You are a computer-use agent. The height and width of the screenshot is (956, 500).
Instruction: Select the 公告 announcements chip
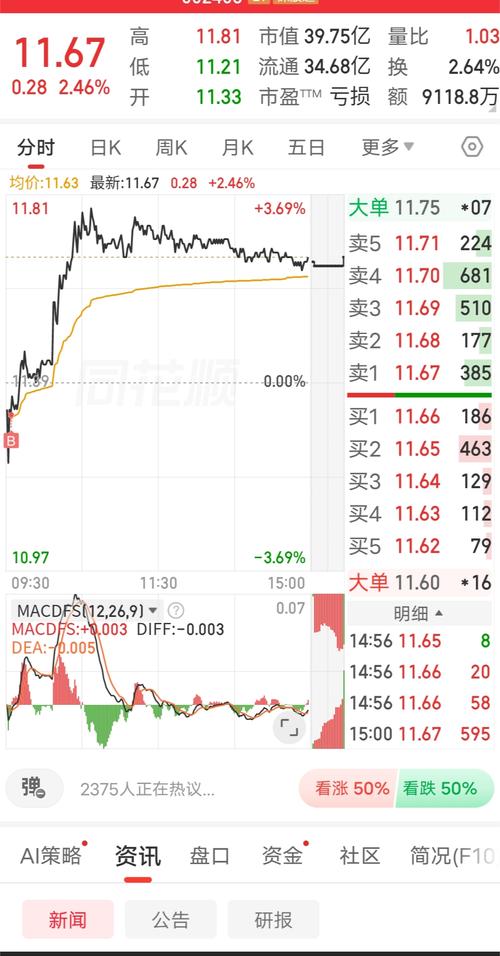[x=171, y=919]
